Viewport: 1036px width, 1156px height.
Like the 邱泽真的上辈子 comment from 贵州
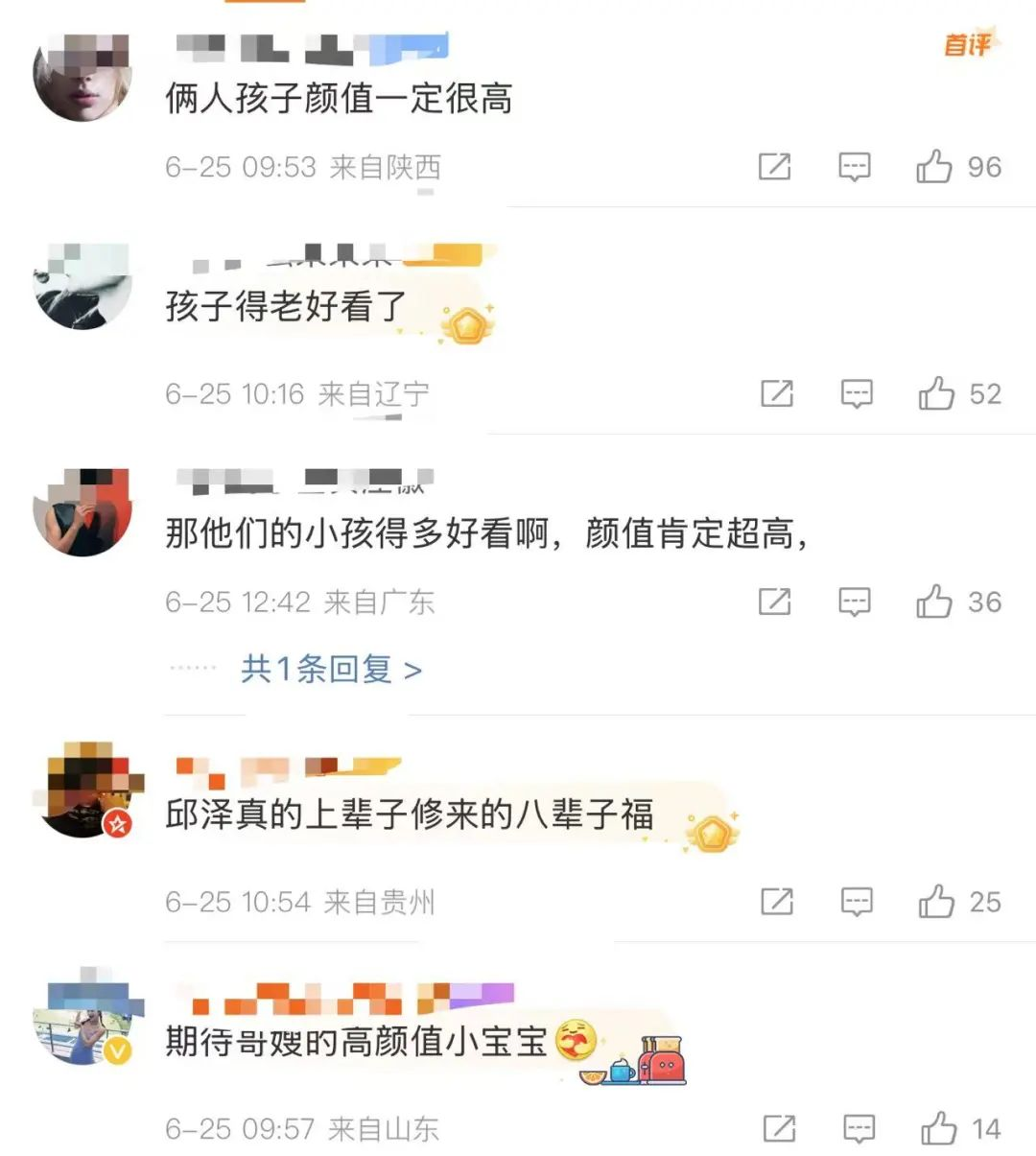pos(935,902)
